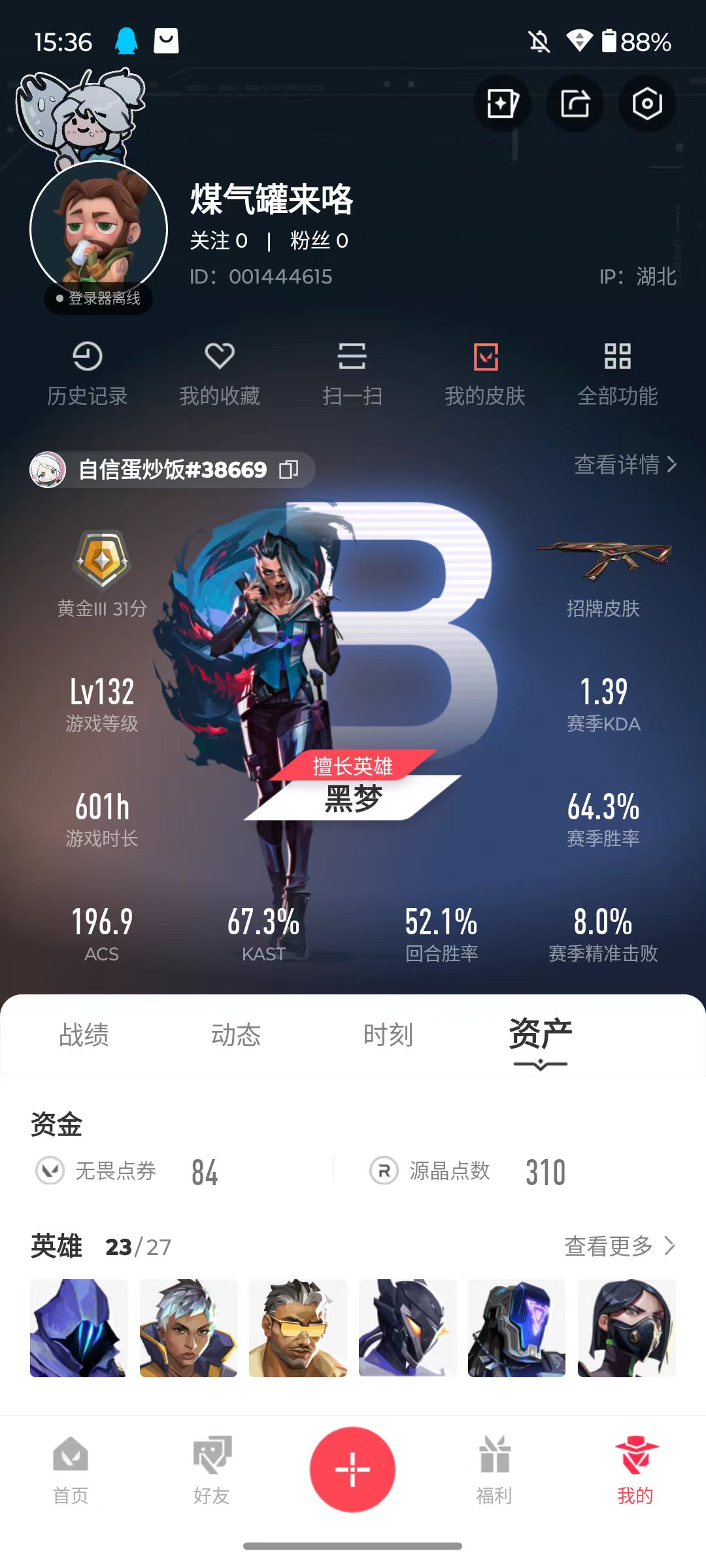Open the sparkle card icon
The image size is (706, 1568).
(x=503, y=103)
